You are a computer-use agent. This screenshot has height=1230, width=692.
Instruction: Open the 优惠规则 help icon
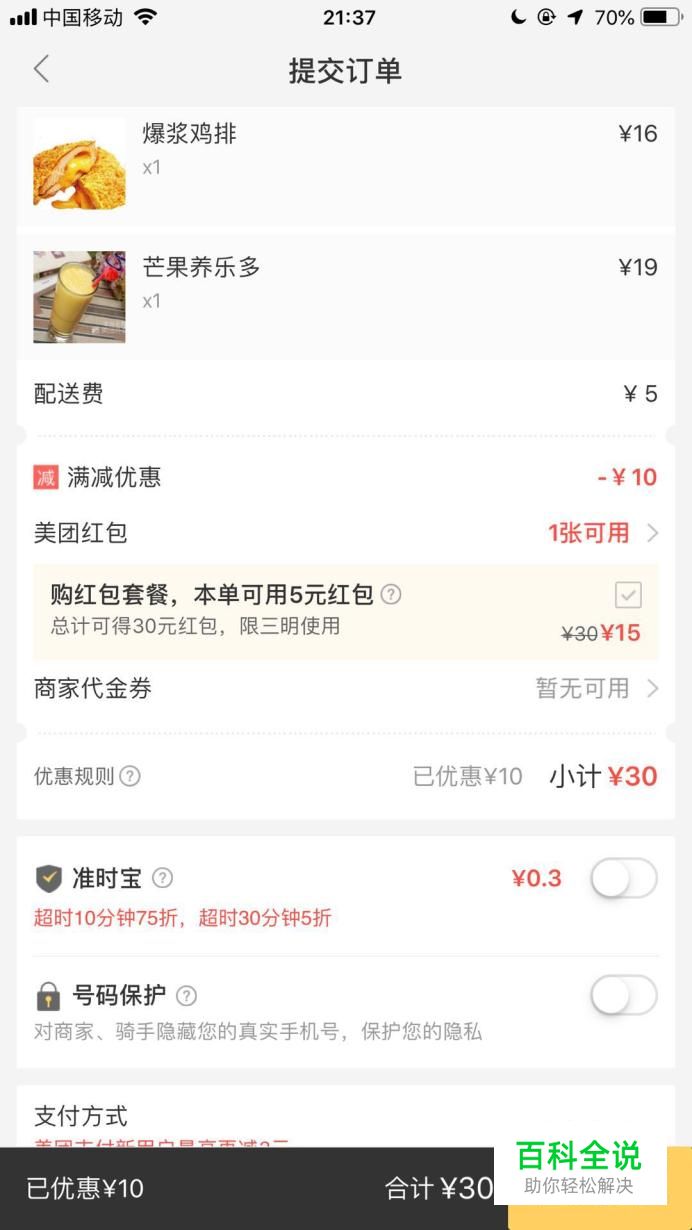tap(130, 776)
